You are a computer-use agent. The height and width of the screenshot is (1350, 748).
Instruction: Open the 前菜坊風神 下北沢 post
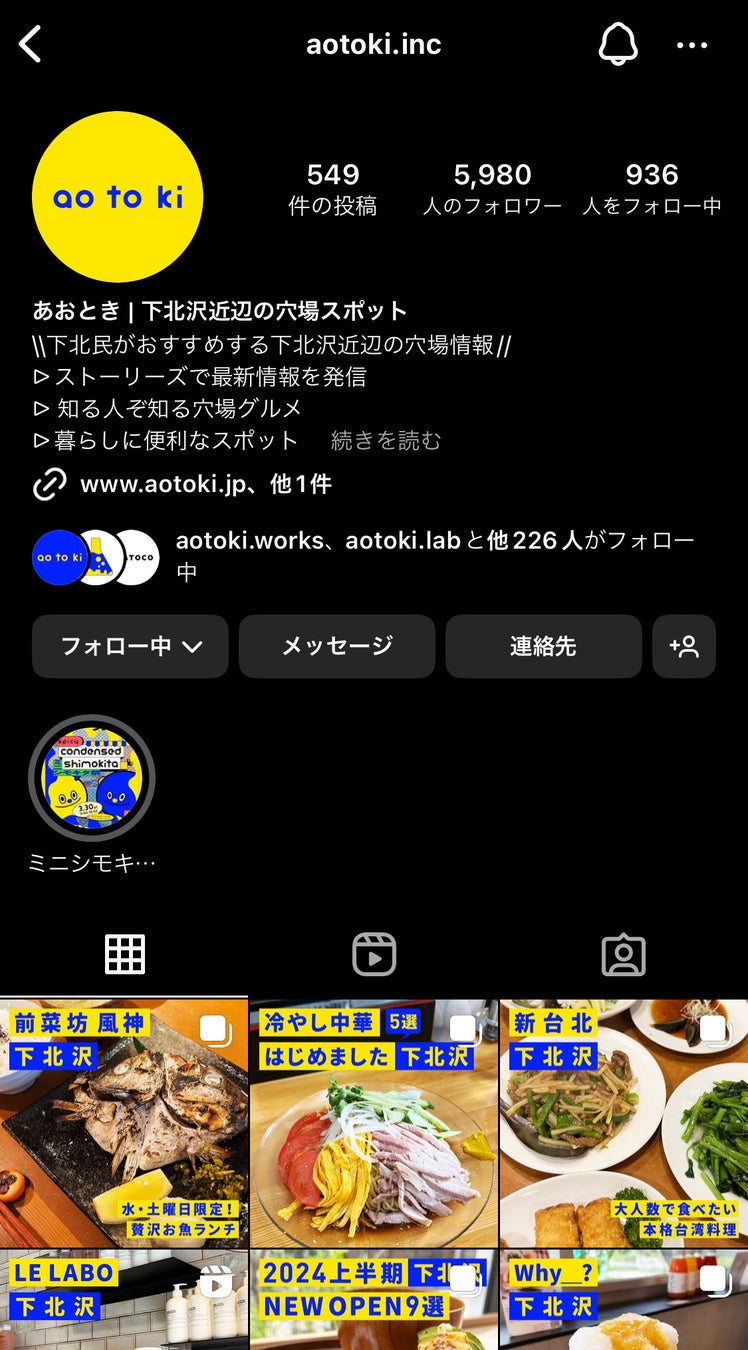point(123,1123)
